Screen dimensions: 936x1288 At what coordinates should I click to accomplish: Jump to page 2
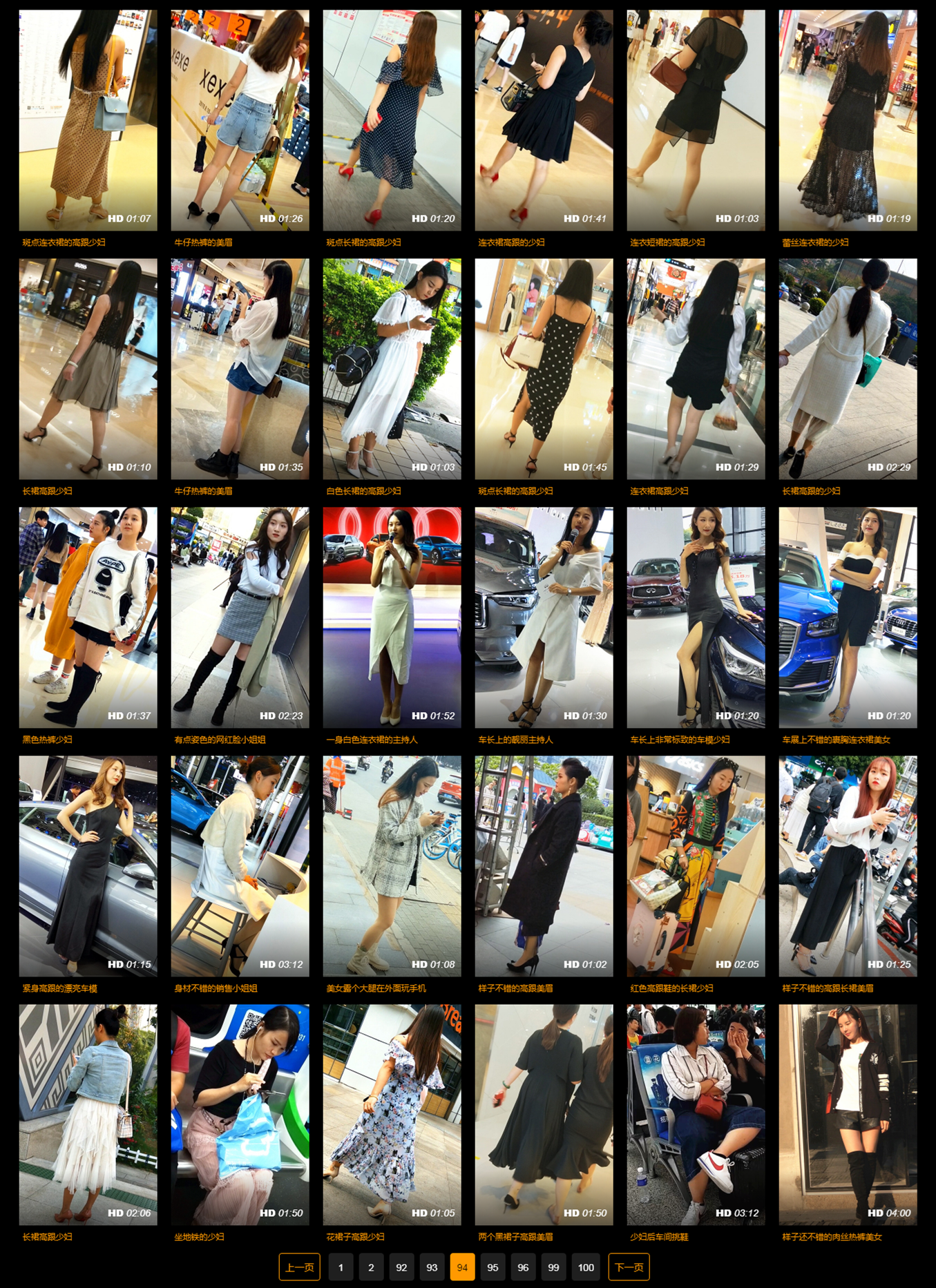pos(371,1267)
